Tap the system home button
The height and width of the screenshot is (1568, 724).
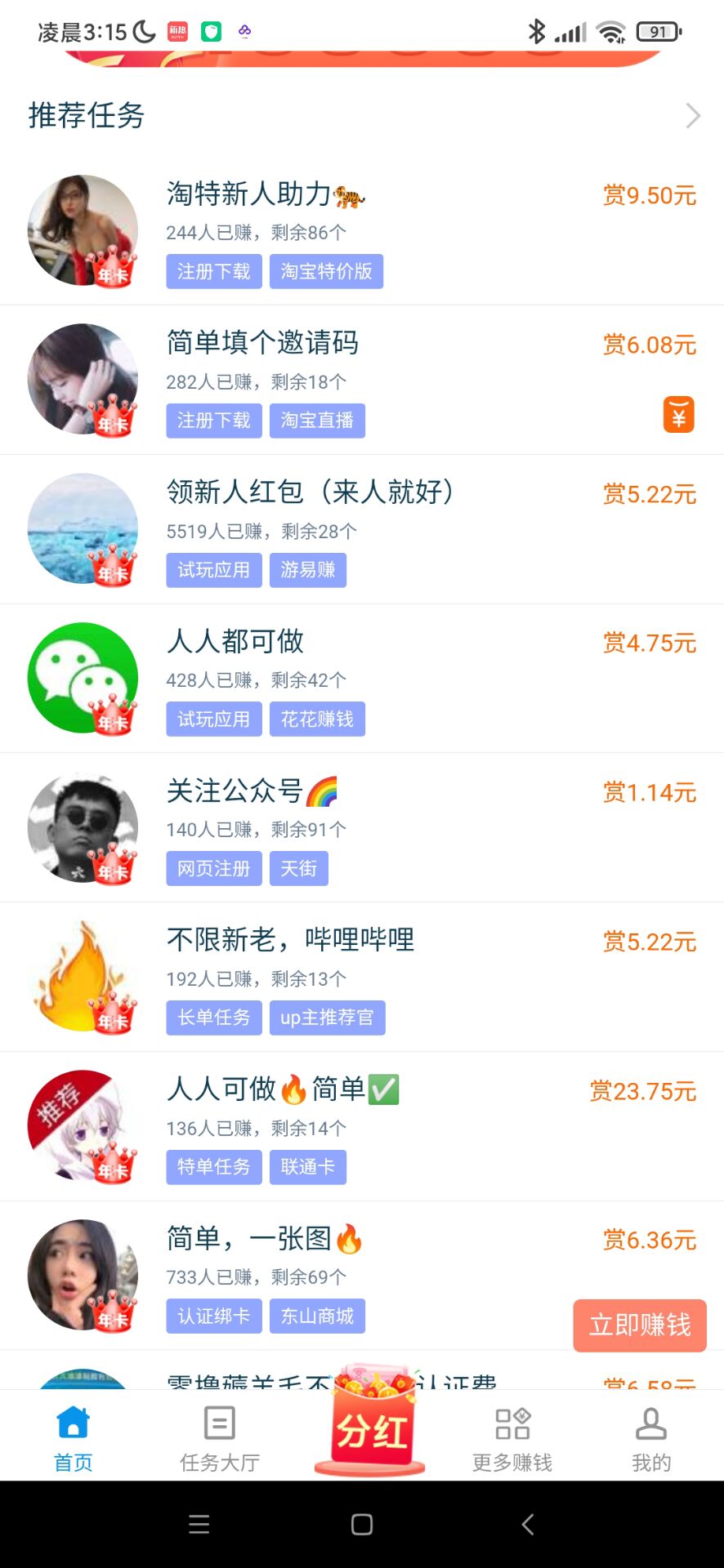pyautogui.click(x=362, y=1525)
